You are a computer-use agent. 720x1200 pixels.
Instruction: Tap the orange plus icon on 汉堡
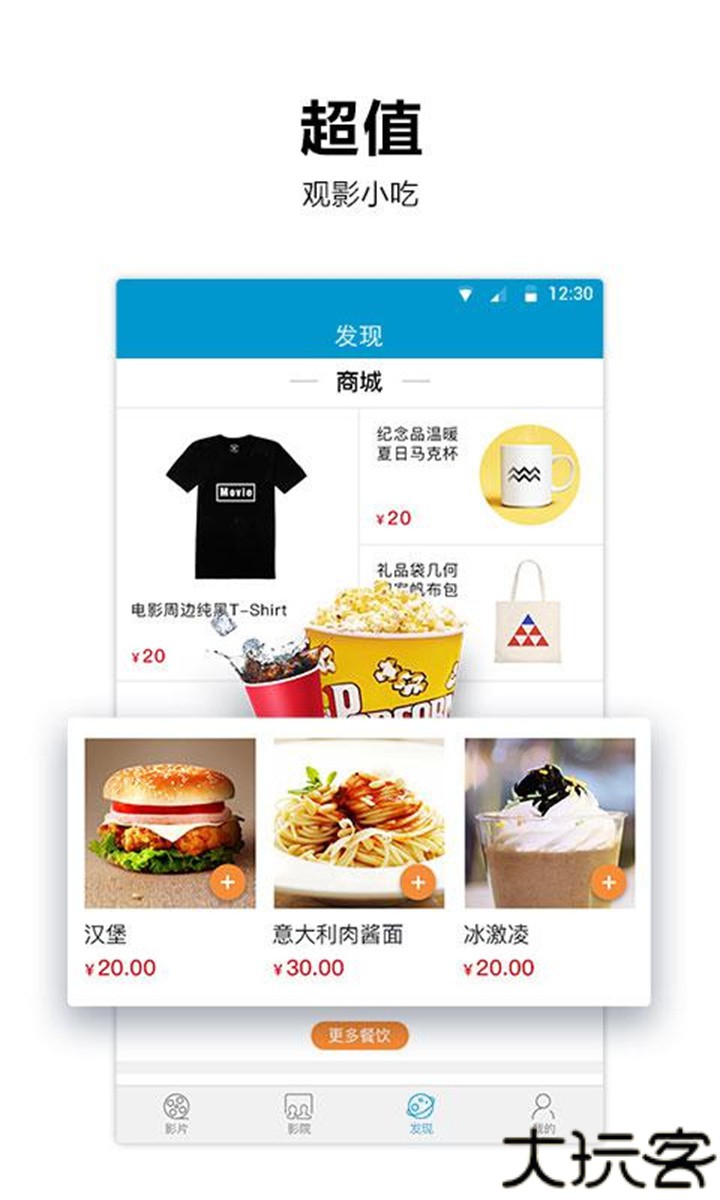pos(227,883)
